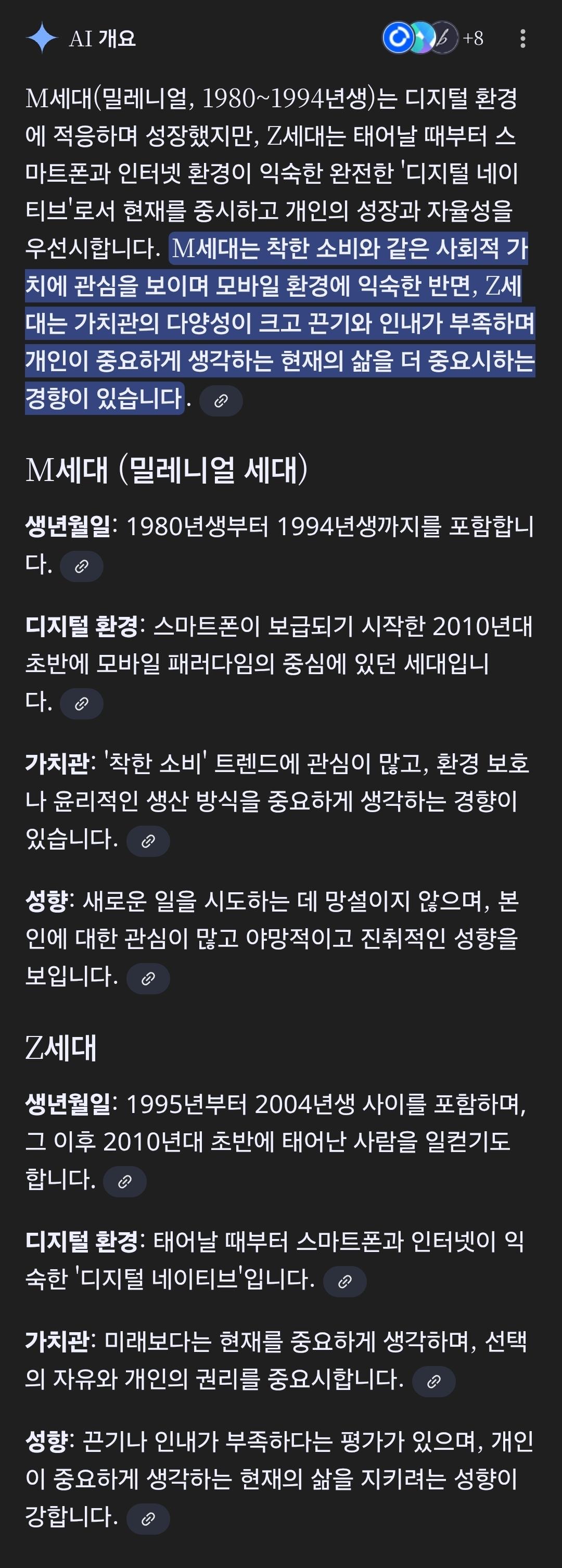This screenshot has width=562, height=1568.
Task: Open source link for '착한 소비' 가치관
Action: pos(148,841)
